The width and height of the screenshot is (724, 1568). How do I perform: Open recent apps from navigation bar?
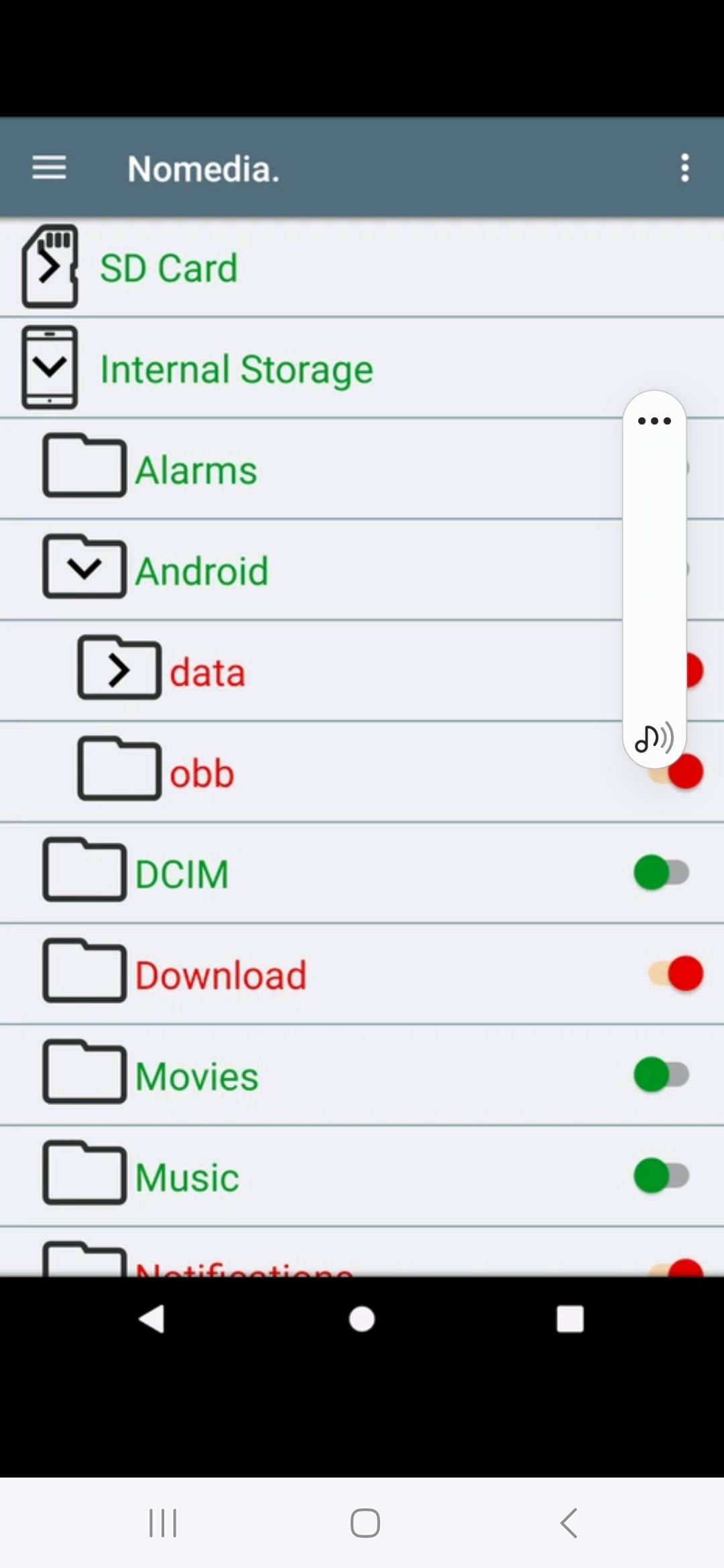pyautogui.click(x=163, y=1523)
